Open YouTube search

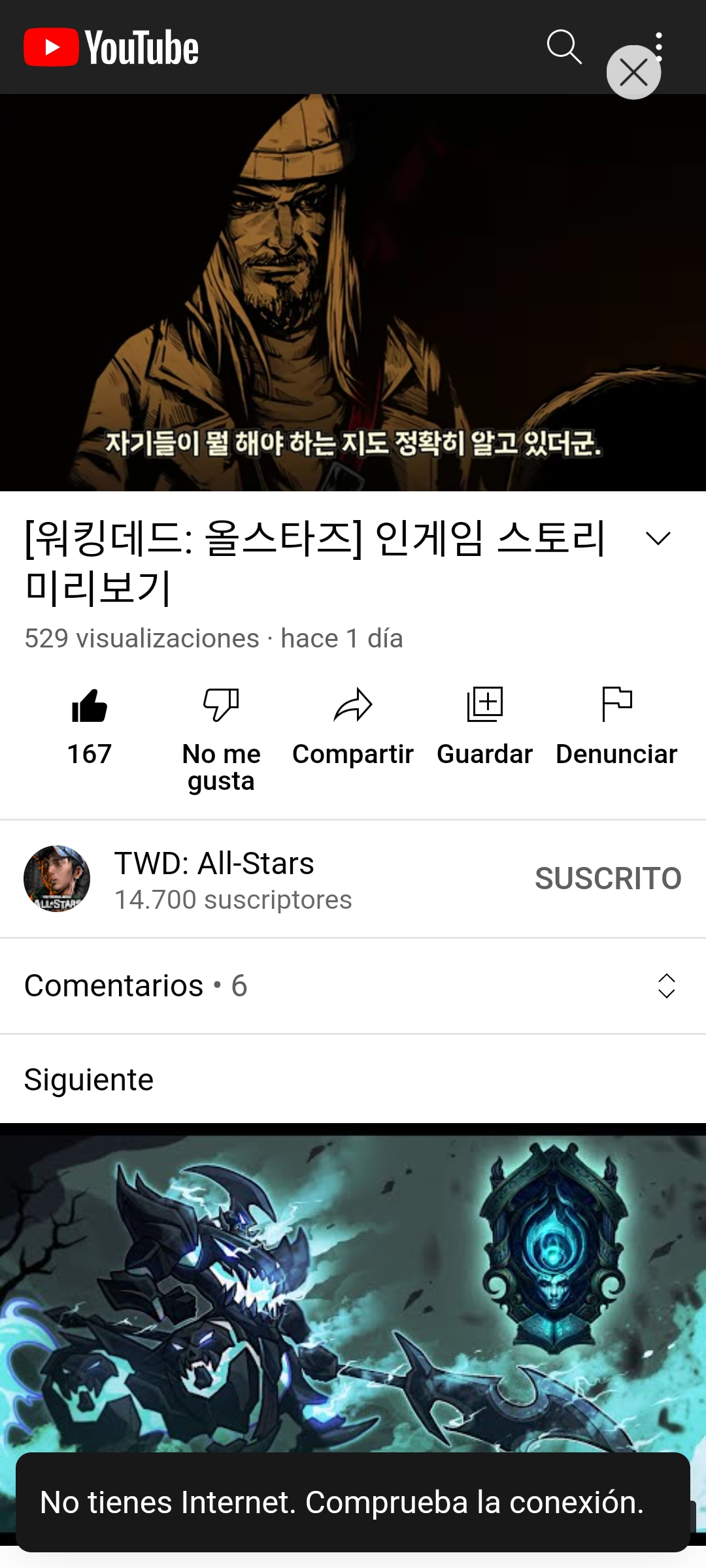point(564,47)
